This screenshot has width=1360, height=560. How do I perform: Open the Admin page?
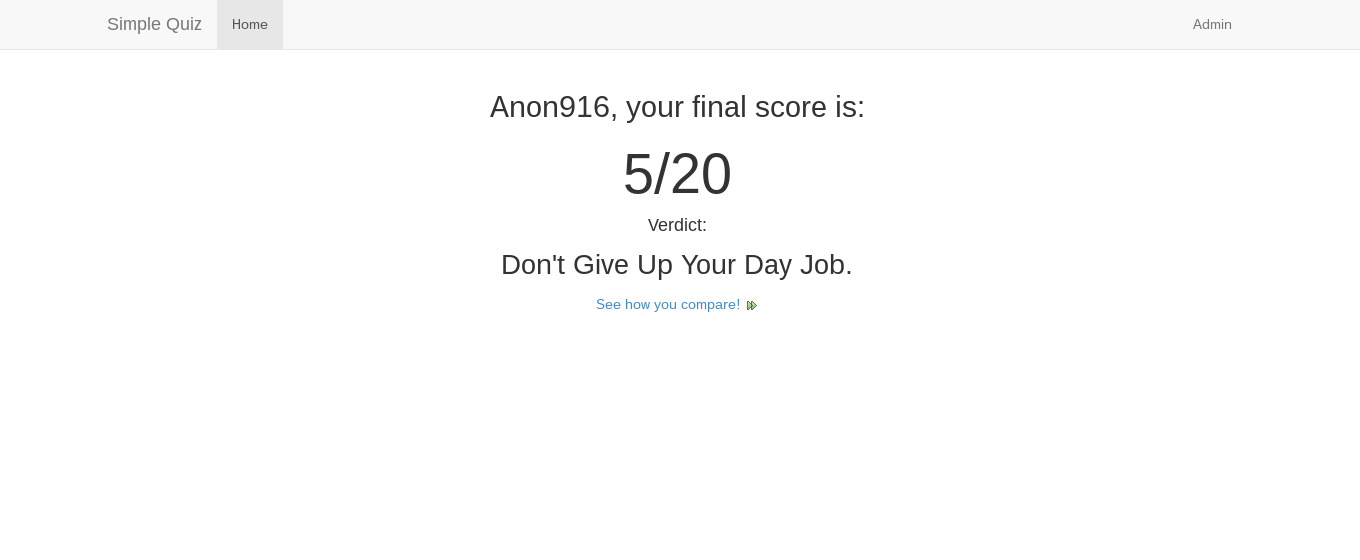[x=1212, y=24]
